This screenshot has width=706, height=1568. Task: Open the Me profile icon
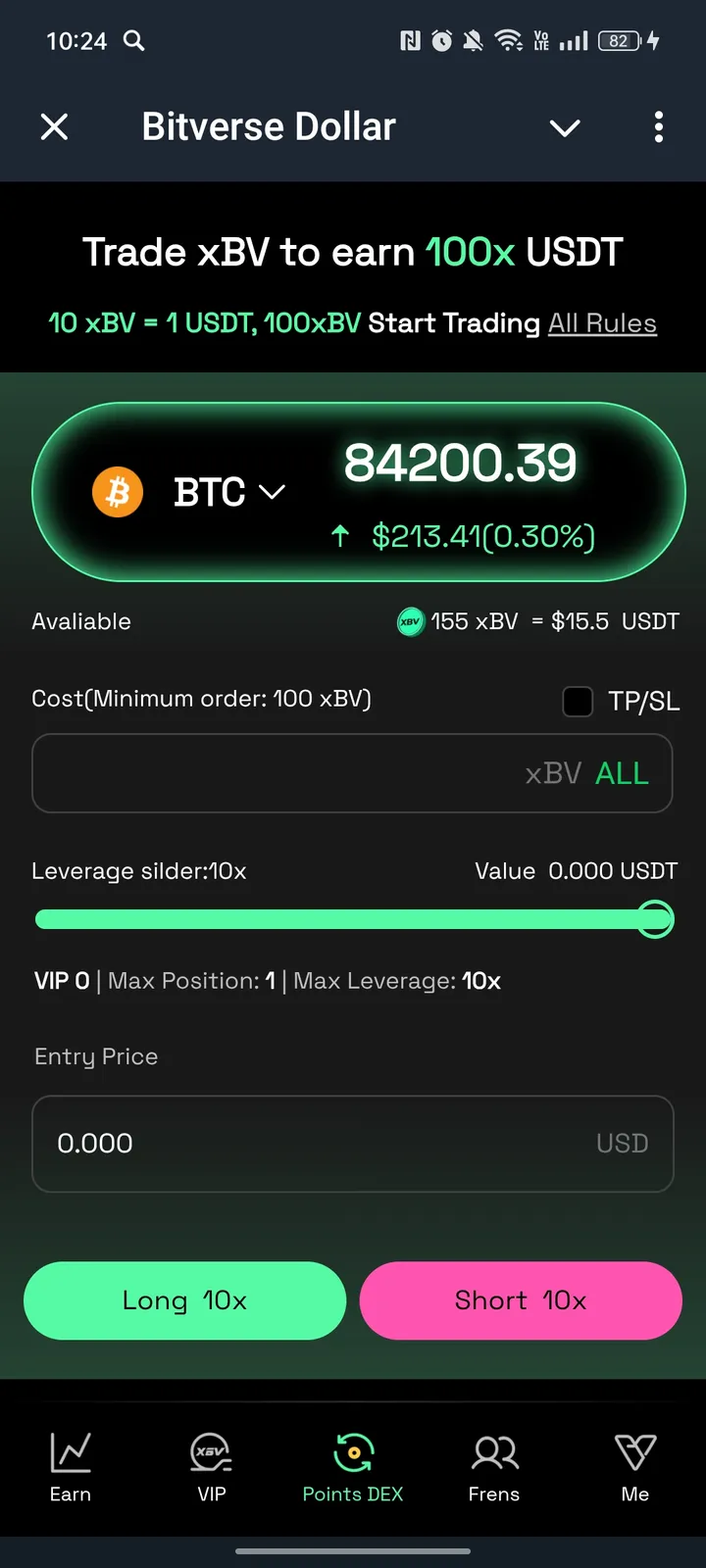(x=634, y=1453)
